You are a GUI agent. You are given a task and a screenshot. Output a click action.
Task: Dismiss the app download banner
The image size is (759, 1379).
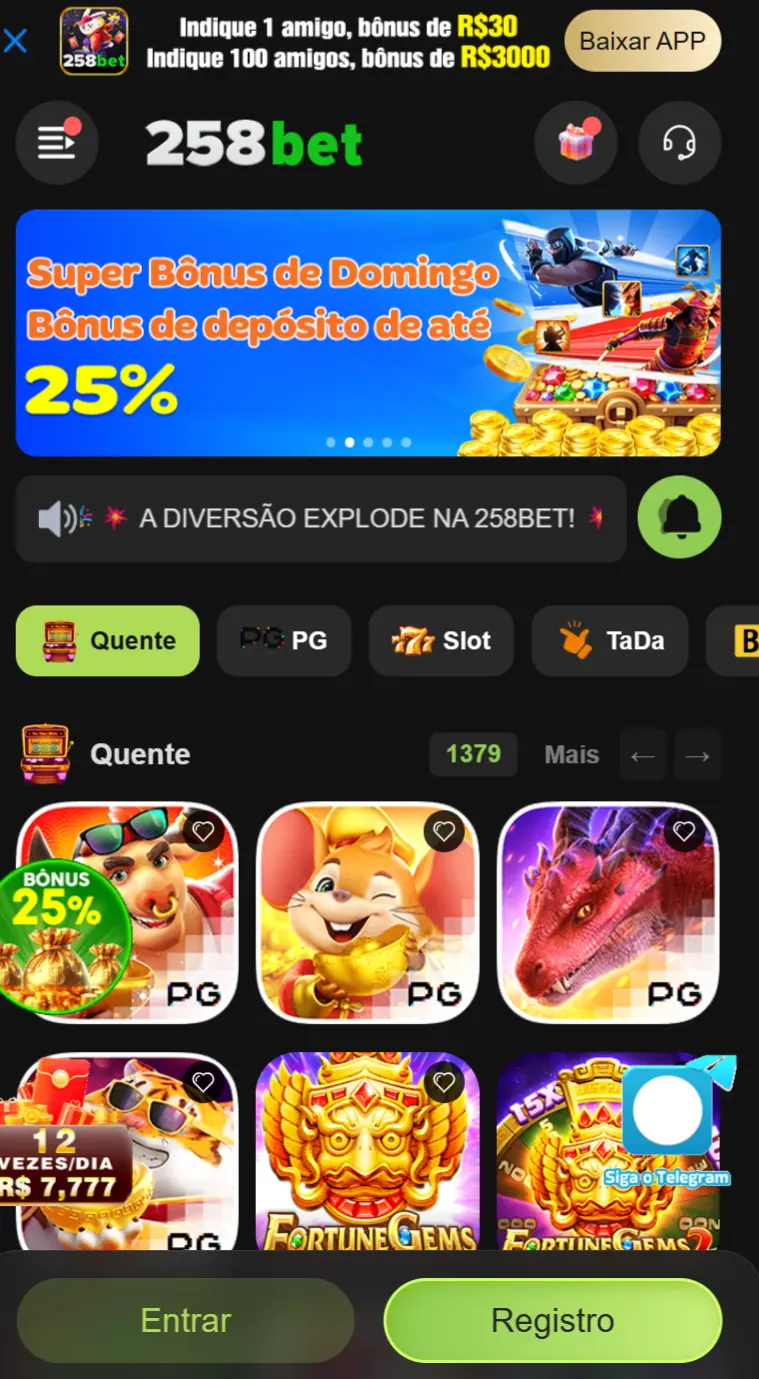click(16, 41)
